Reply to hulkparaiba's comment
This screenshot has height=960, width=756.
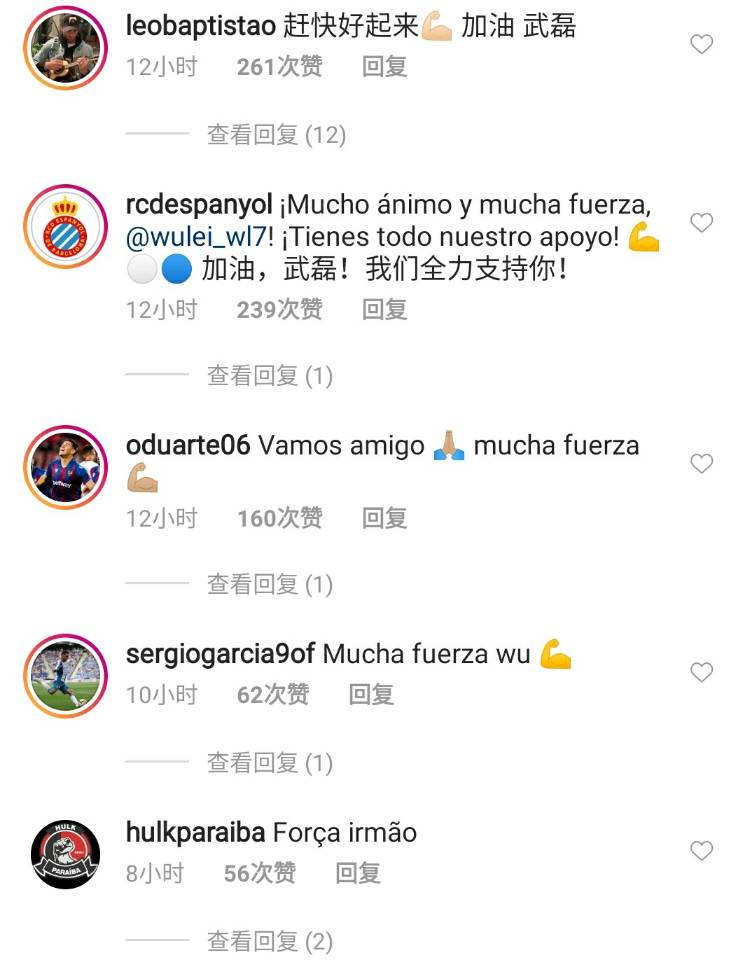(357, 873)
